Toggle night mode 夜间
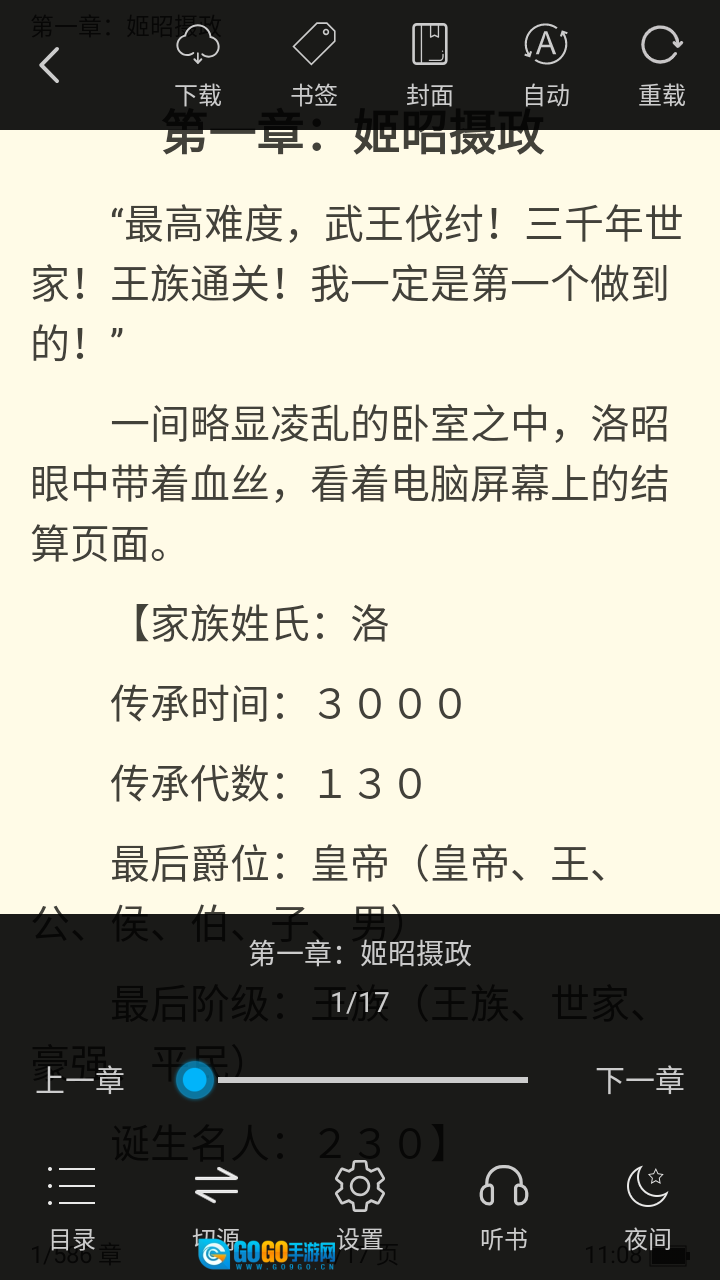 click(647, 1207)
